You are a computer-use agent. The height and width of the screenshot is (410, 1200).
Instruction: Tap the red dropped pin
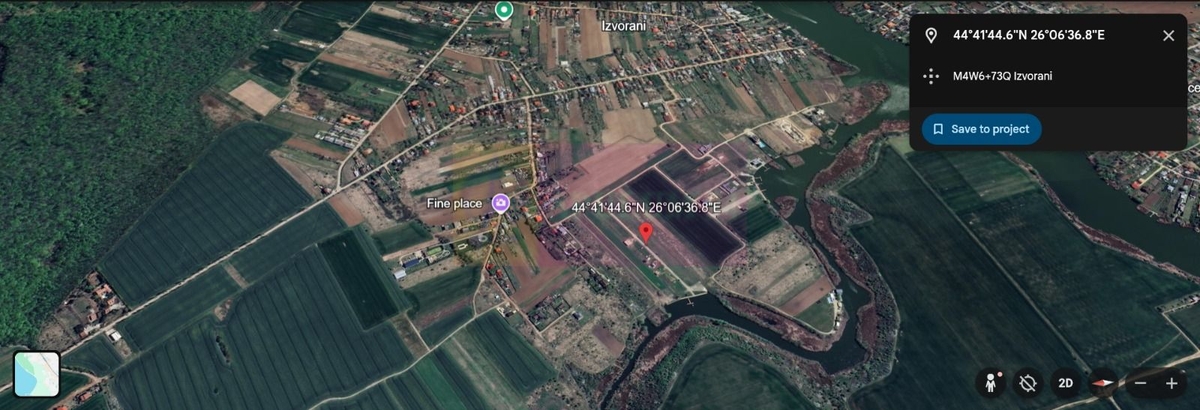point(645,232)
